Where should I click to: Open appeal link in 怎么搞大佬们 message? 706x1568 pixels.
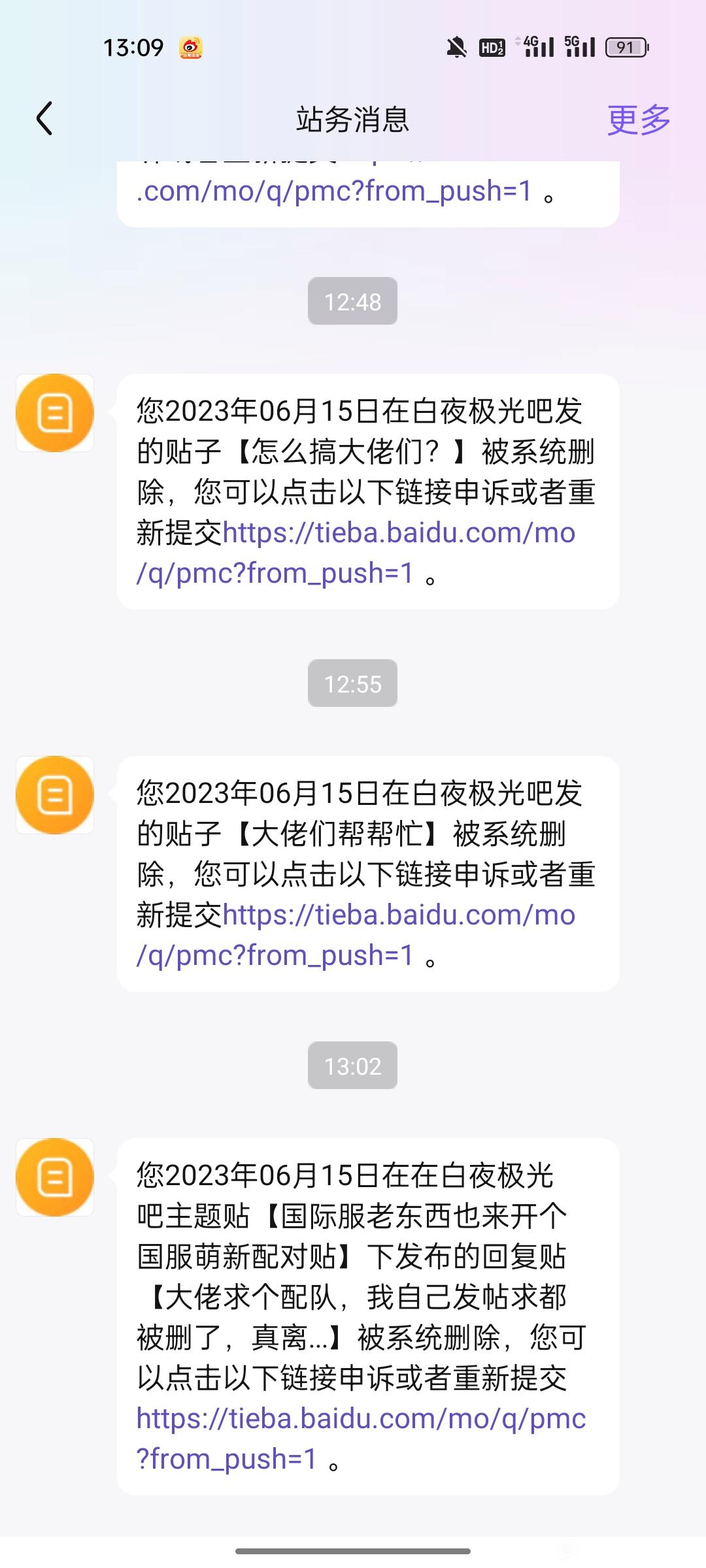pos(356,553)
